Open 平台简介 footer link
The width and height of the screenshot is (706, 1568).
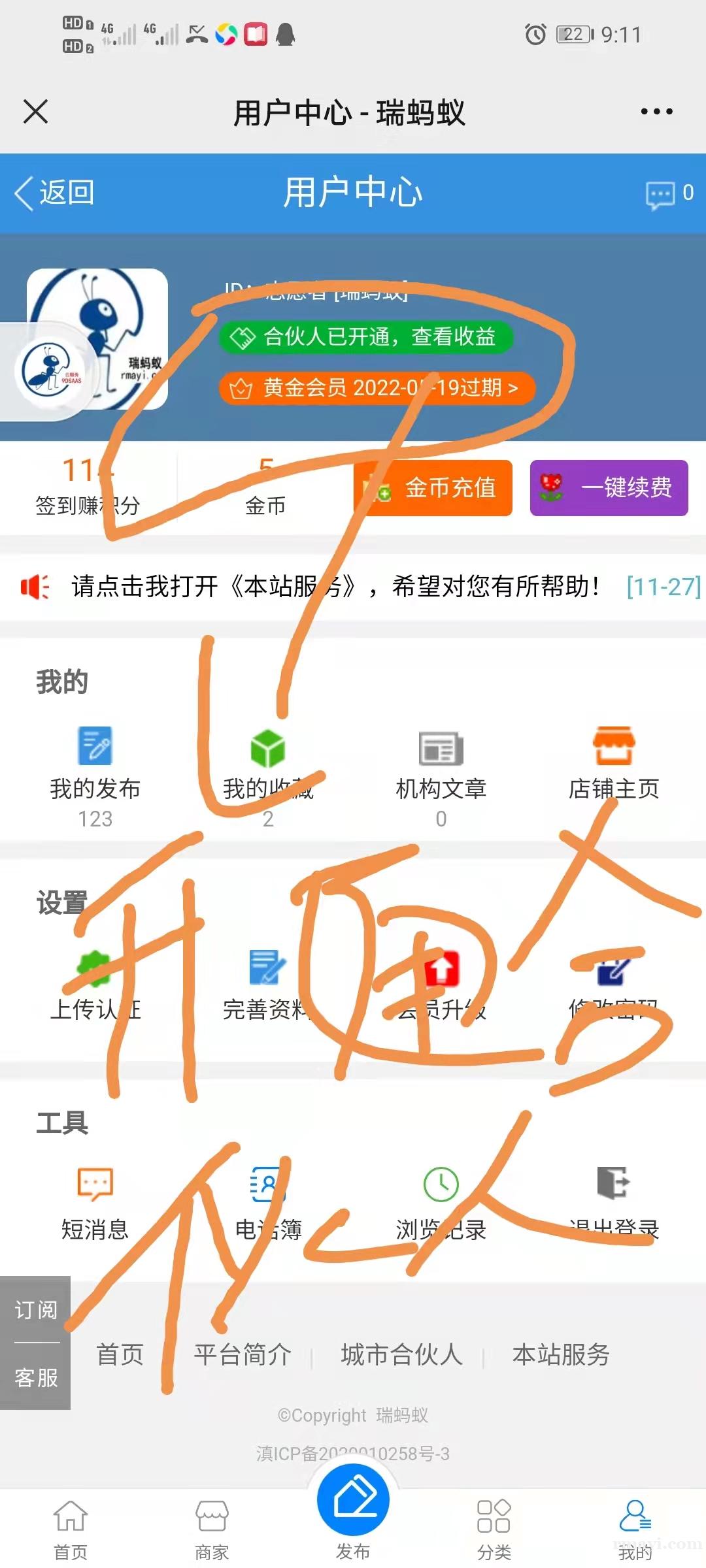pyautogui.click(x=243, y=1354)
